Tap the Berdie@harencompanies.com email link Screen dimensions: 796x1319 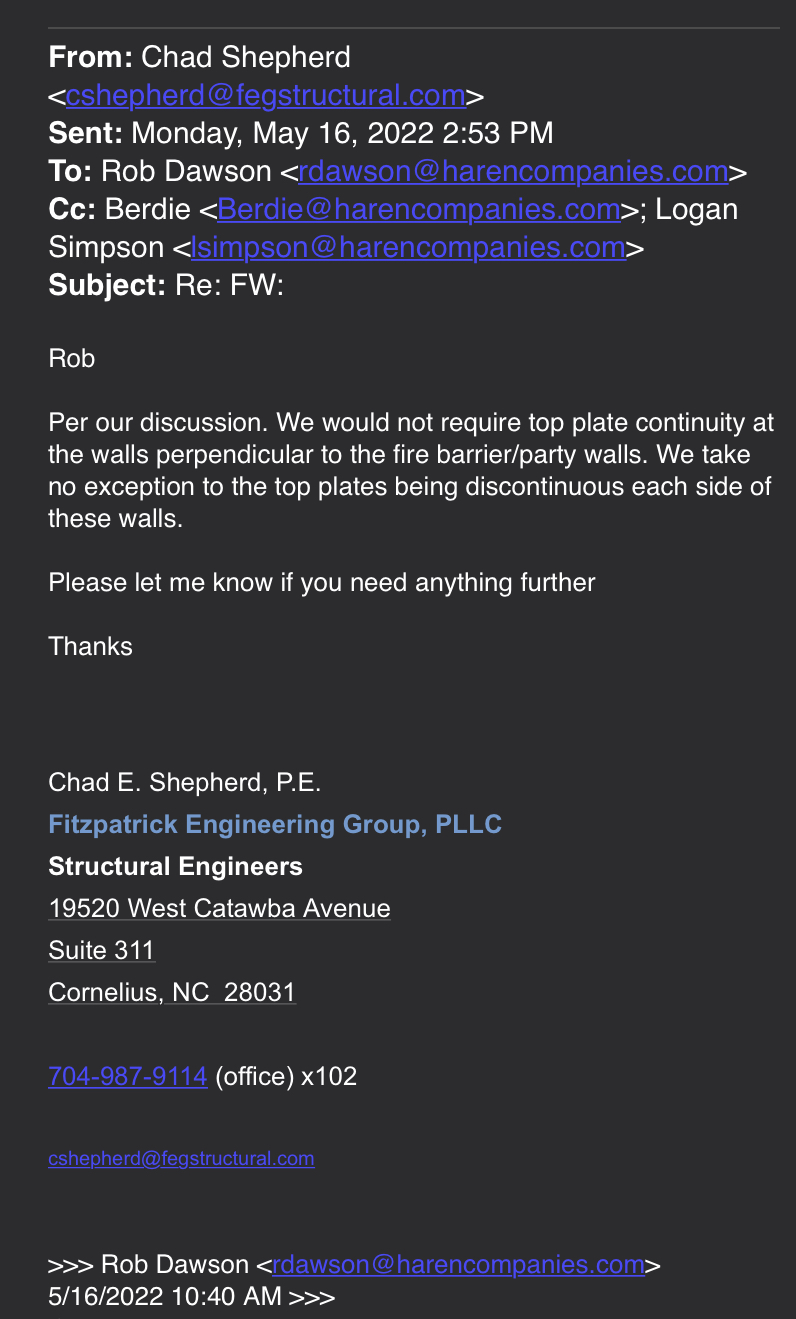(419, 209)
